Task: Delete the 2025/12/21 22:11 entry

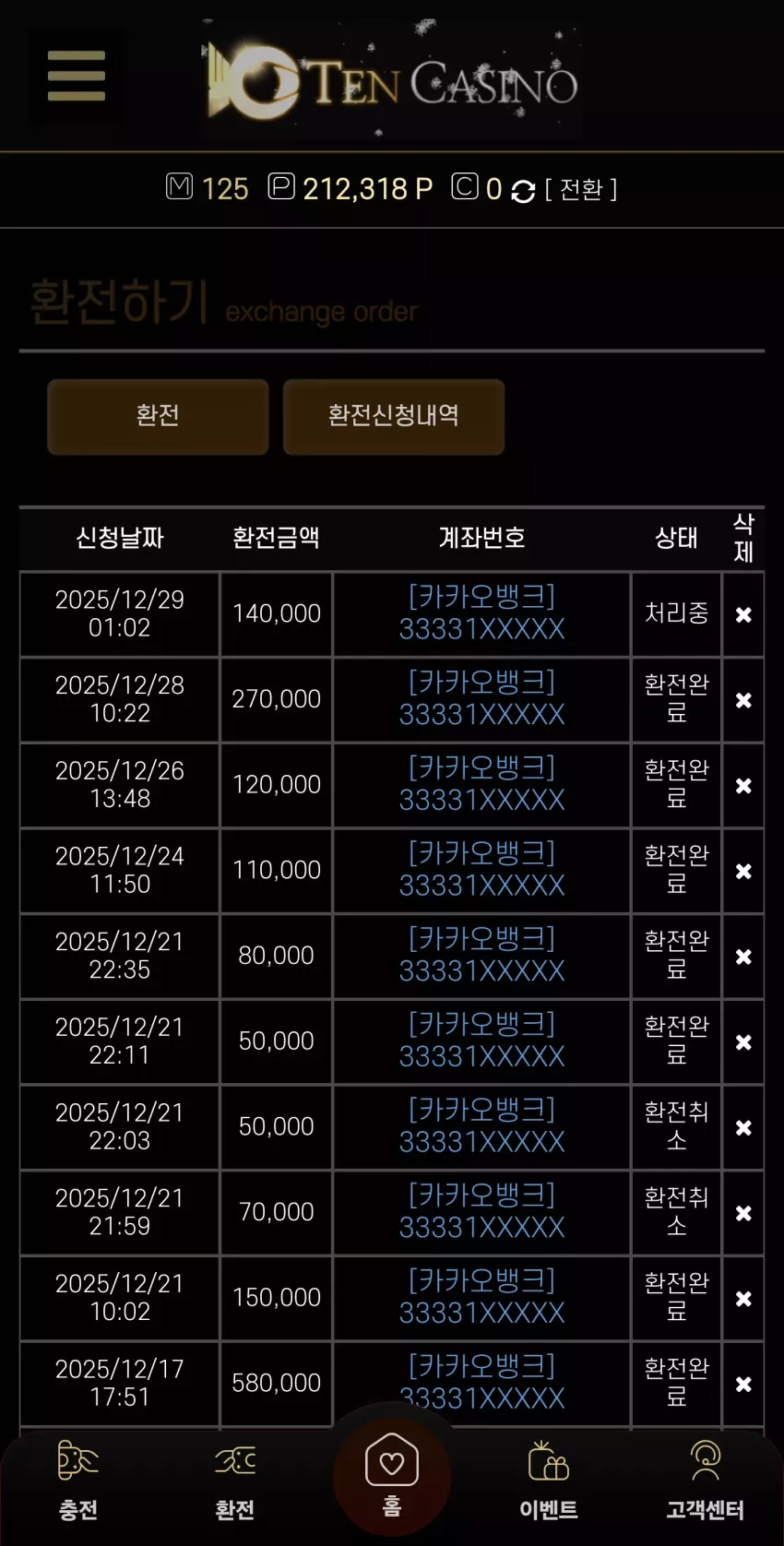Action: click(x=743, y=1042)
